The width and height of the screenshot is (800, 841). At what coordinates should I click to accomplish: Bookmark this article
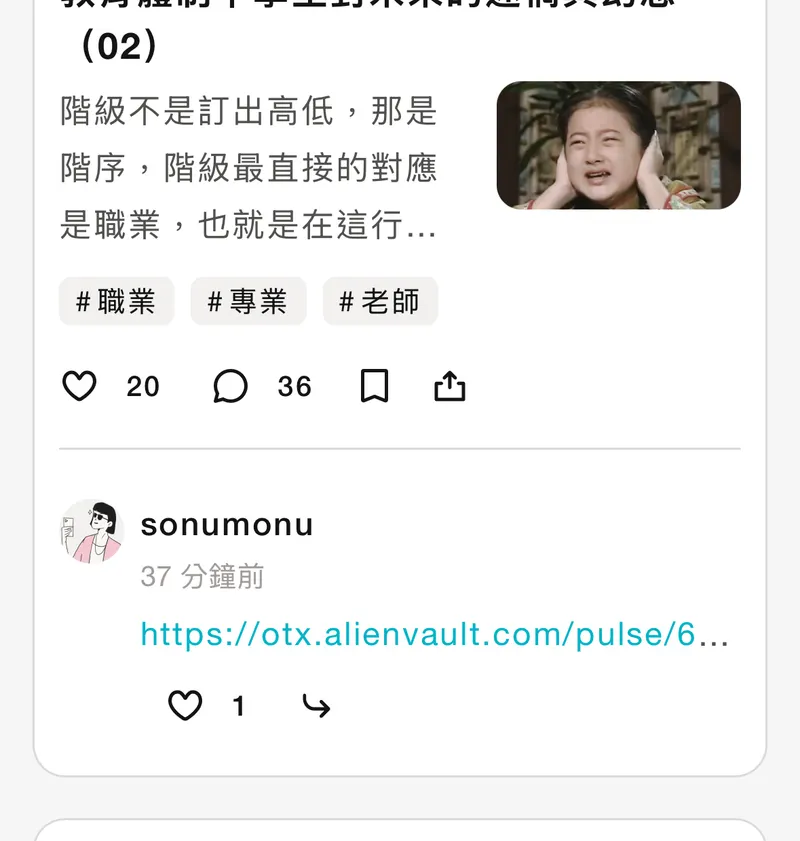tap(374, 386)
